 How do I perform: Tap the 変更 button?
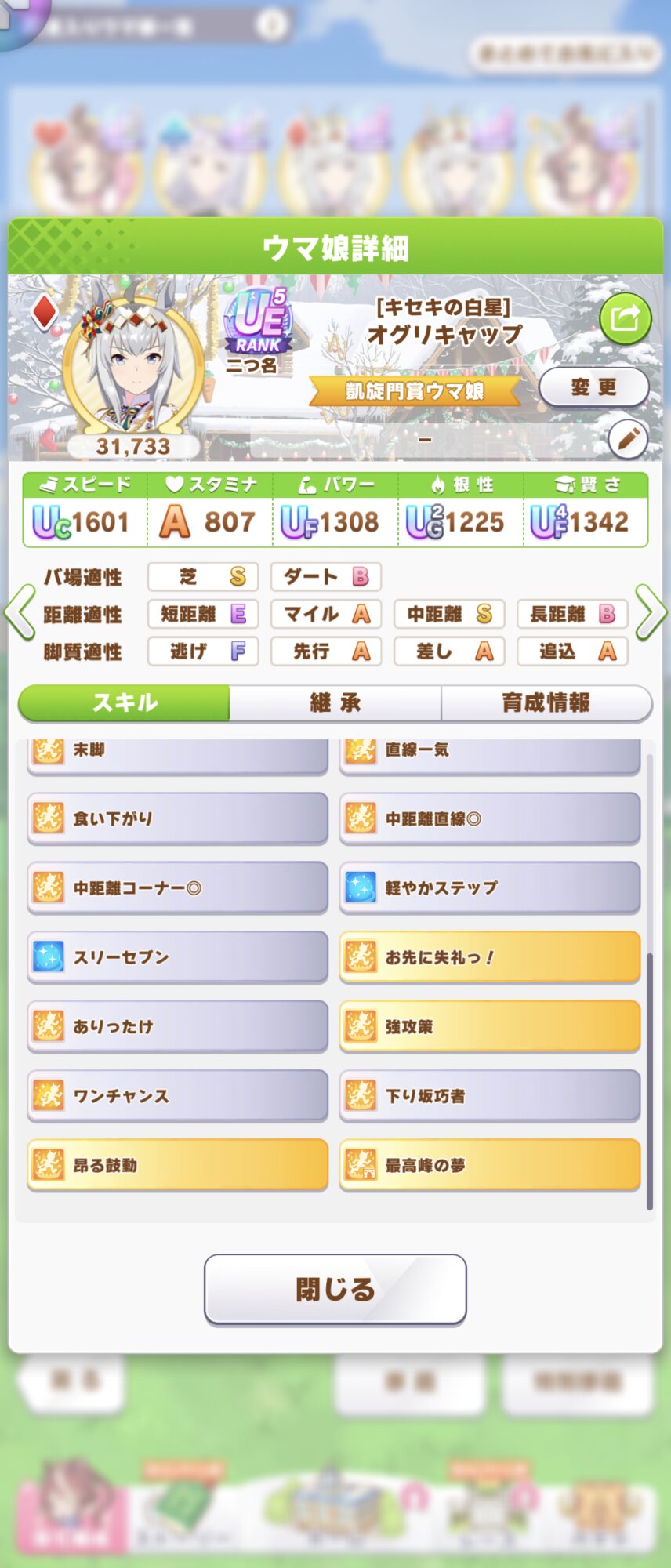(593, 387)
